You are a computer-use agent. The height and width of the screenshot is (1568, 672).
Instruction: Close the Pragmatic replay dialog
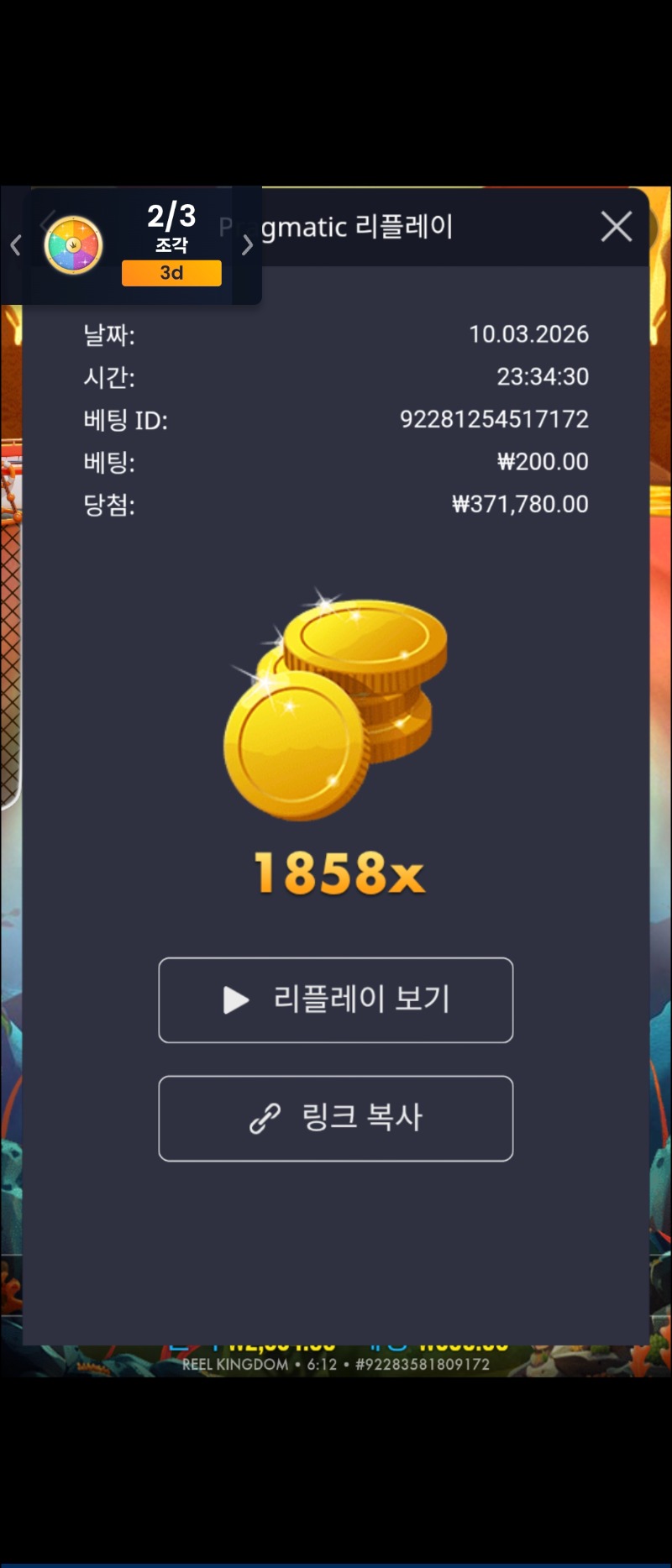coord(616,227)
